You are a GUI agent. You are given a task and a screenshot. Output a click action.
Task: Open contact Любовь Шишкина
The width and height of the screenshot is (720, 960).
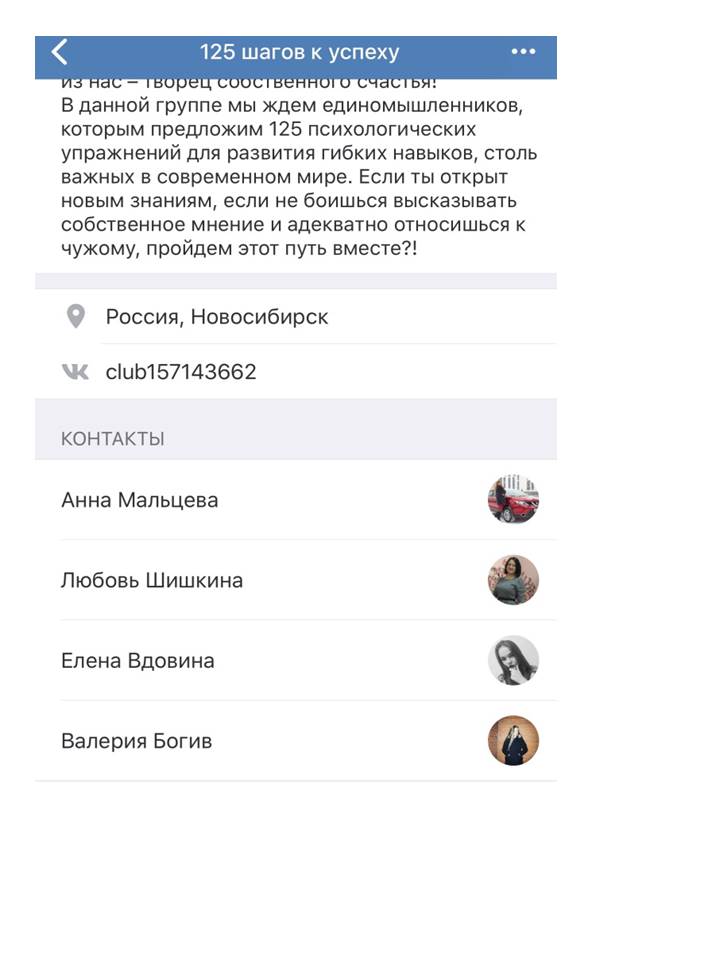coord(152,580)
